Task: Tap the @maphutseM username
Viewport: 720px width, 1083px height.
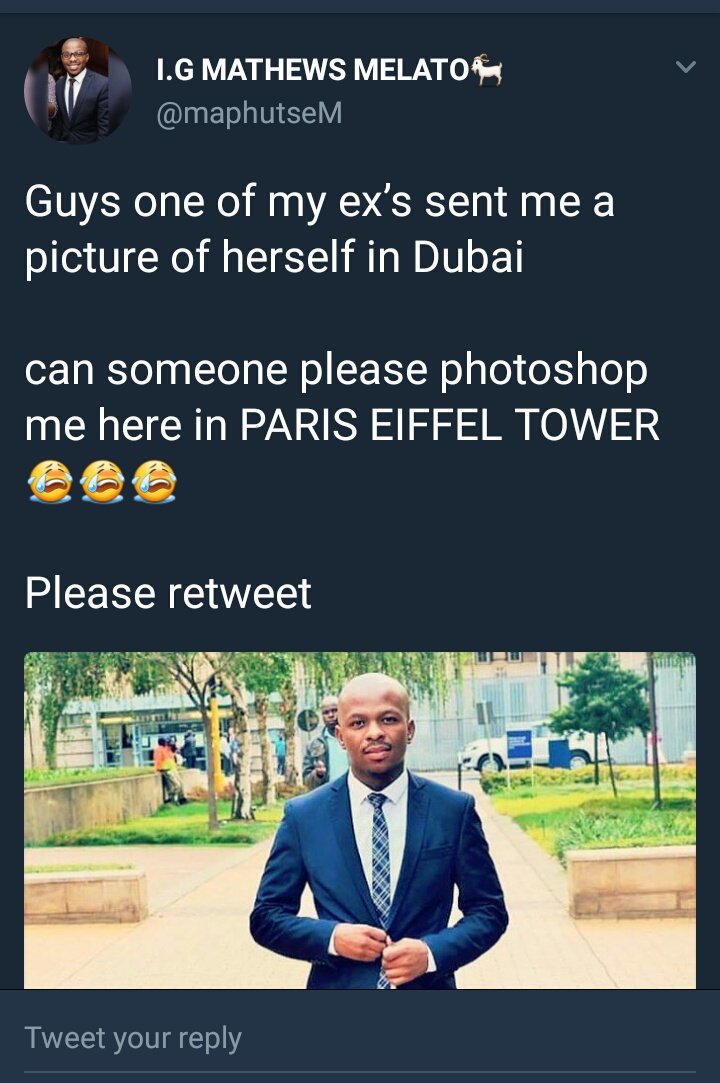Action: (x=249, y=113)
